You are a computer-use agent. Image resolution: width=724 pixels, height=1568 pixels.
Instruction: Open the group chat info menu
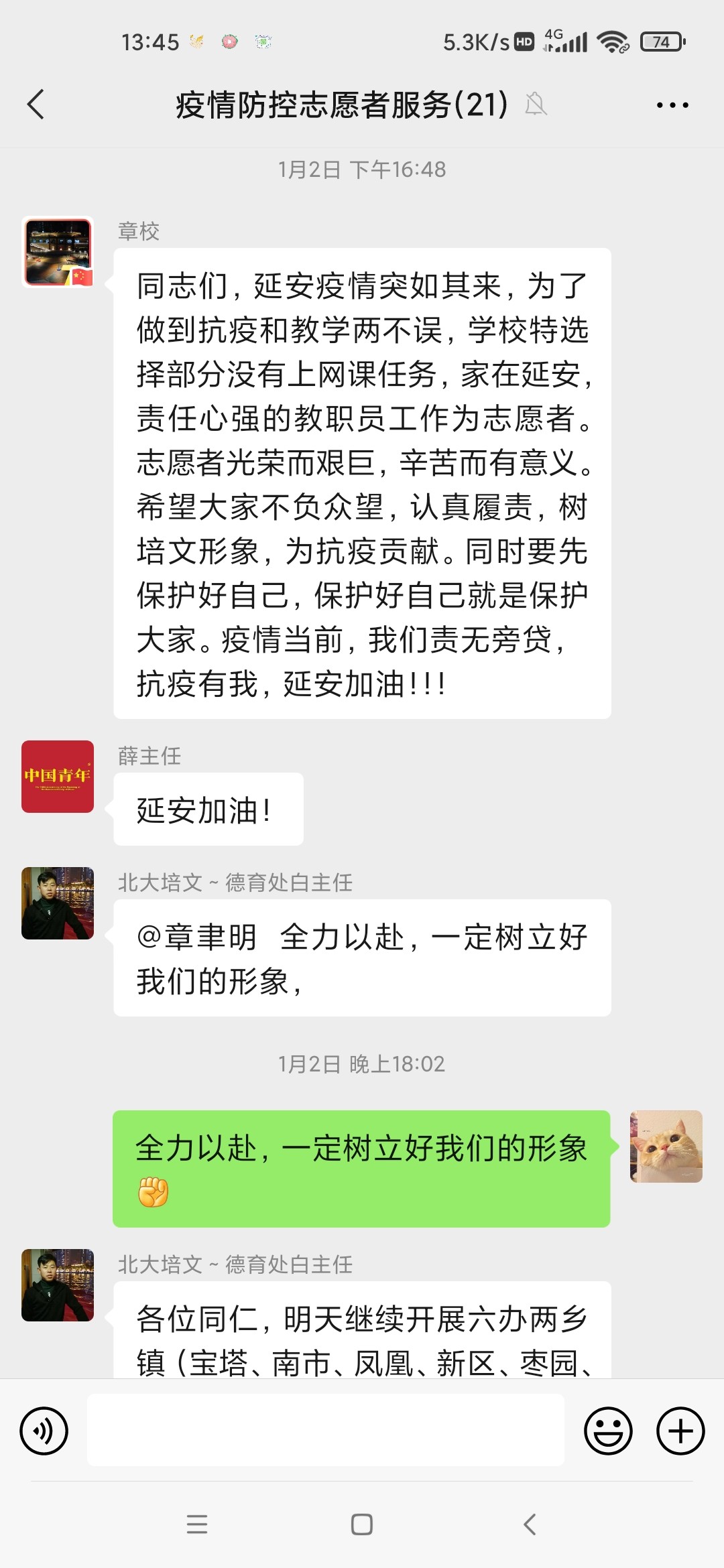[x=672, y=105]
